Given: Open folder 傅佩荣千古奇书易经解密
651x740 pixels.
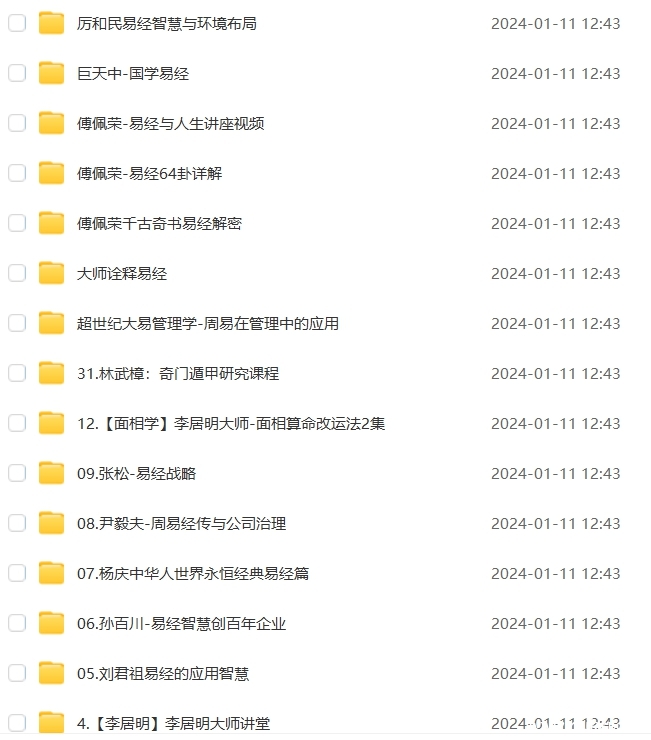Looking at the screenshot, I should (159, 223).
